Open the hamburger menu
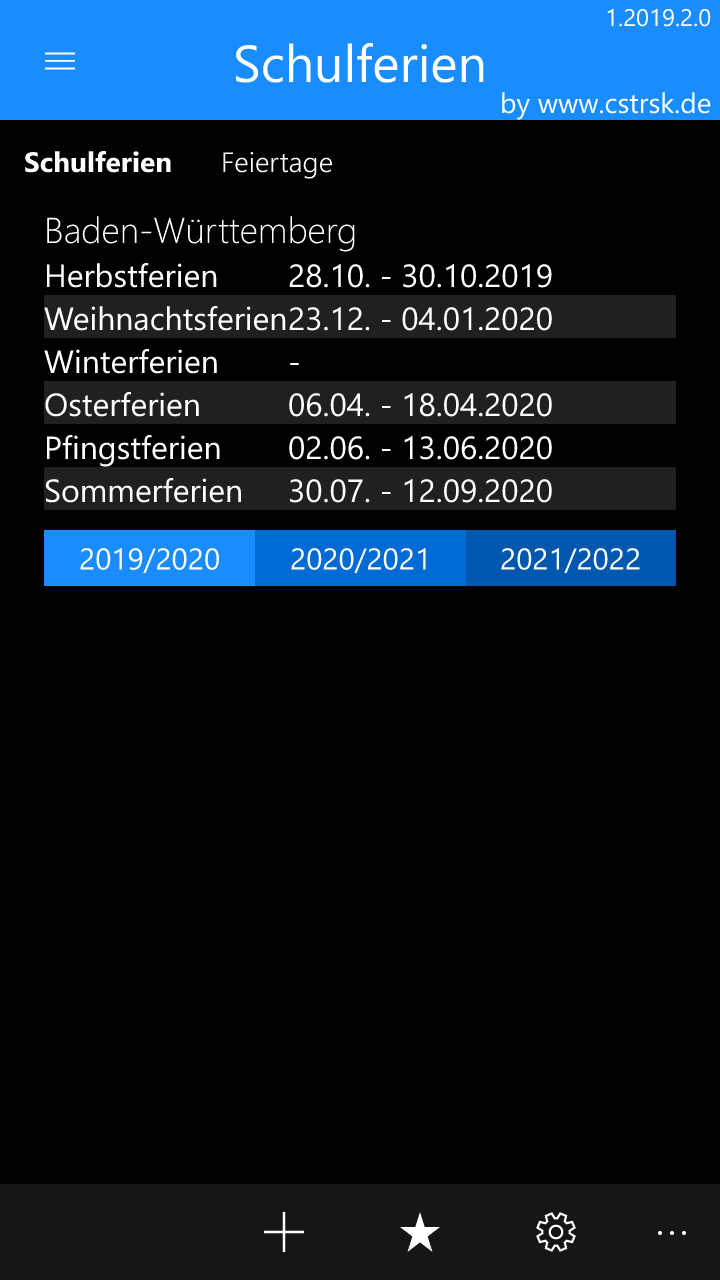The width and height of the screenshot is (720, 1280). click(60, 62)
